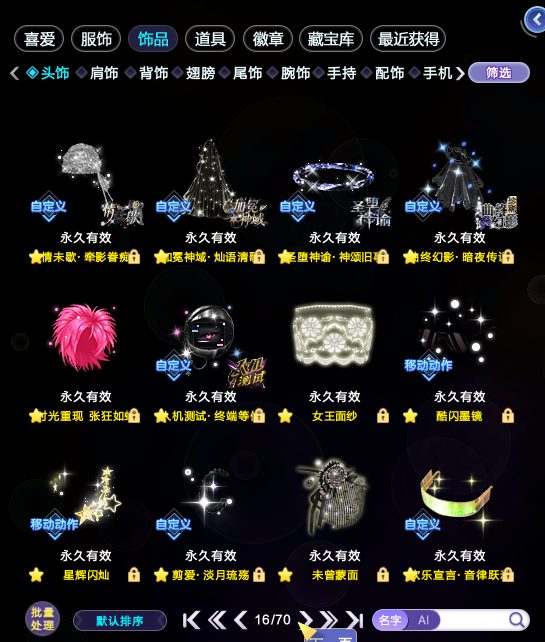Tap the search magnifier icon
The image size is (545, 642).
[516, 620]
